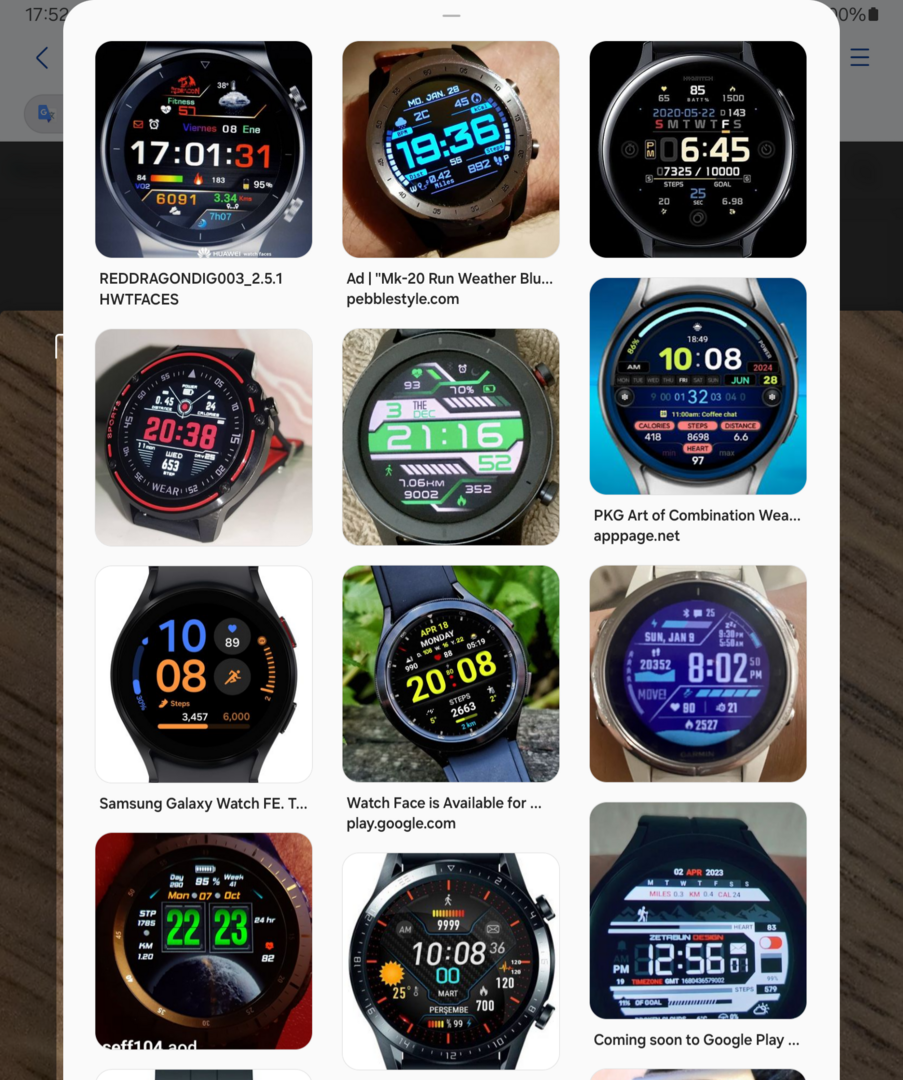
Task: Open the REDDRAGONDIG003_2.5.1 watch face result
Action: (x=203, y=150)
